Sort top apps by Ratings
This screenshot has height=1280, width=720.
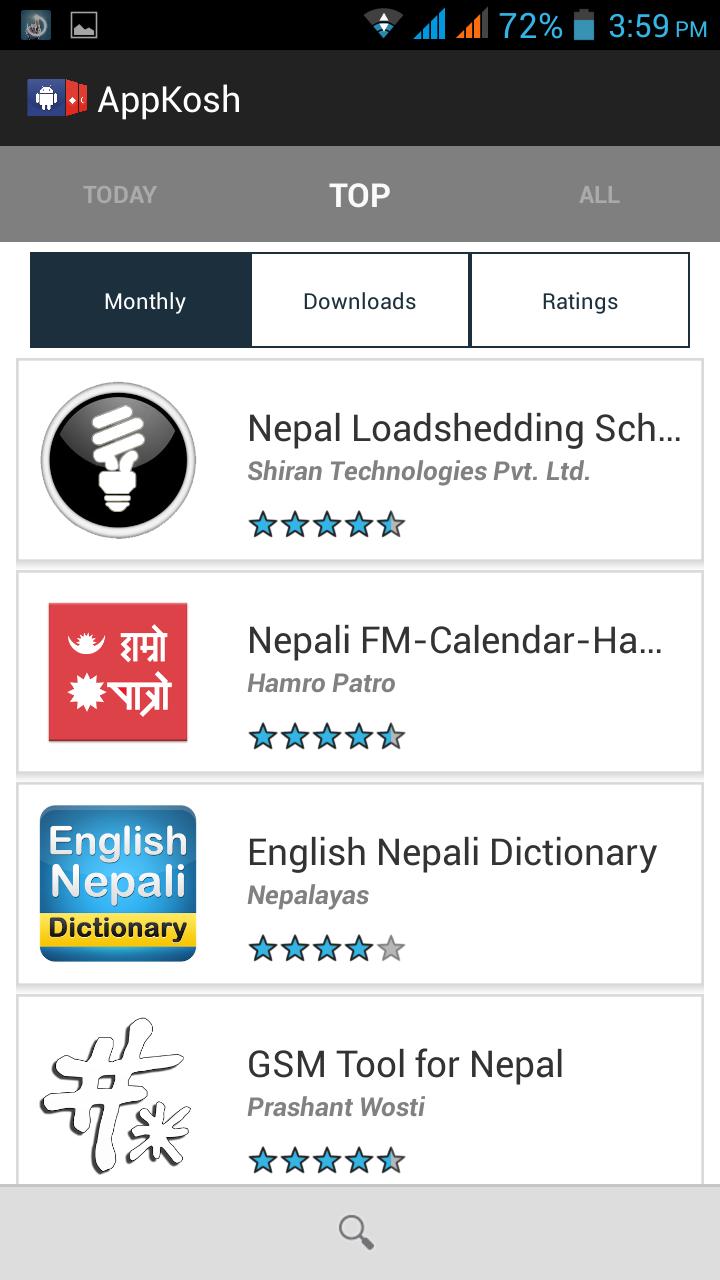(580, 301)
